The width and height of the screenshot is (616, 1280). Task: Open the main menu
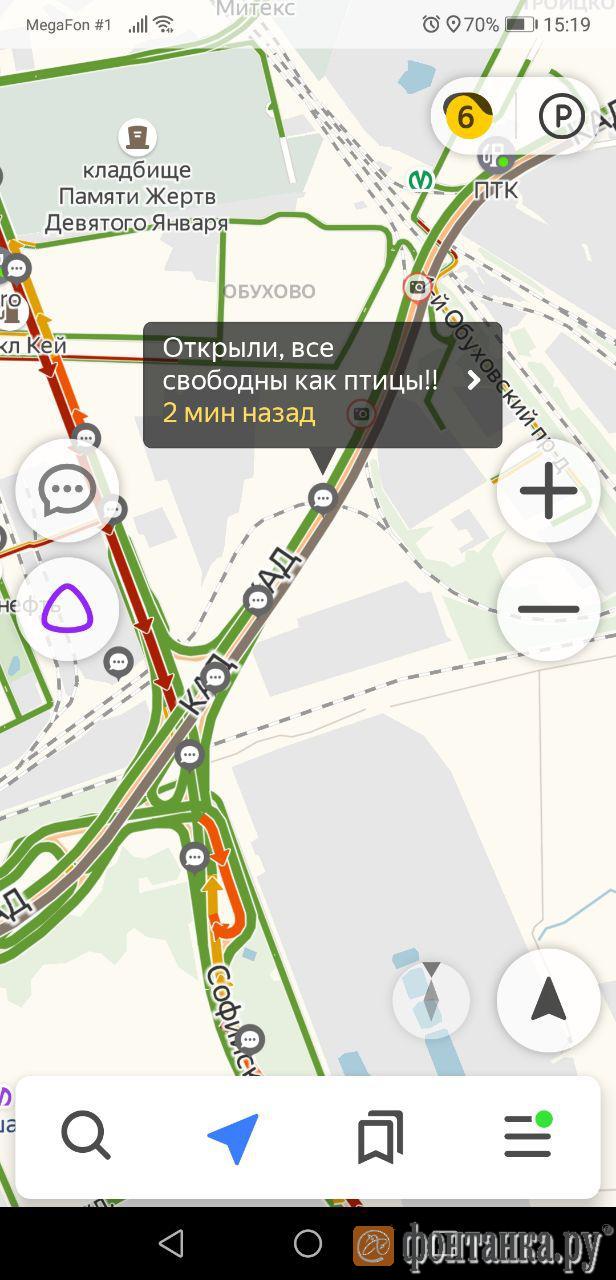[527, 1137]
